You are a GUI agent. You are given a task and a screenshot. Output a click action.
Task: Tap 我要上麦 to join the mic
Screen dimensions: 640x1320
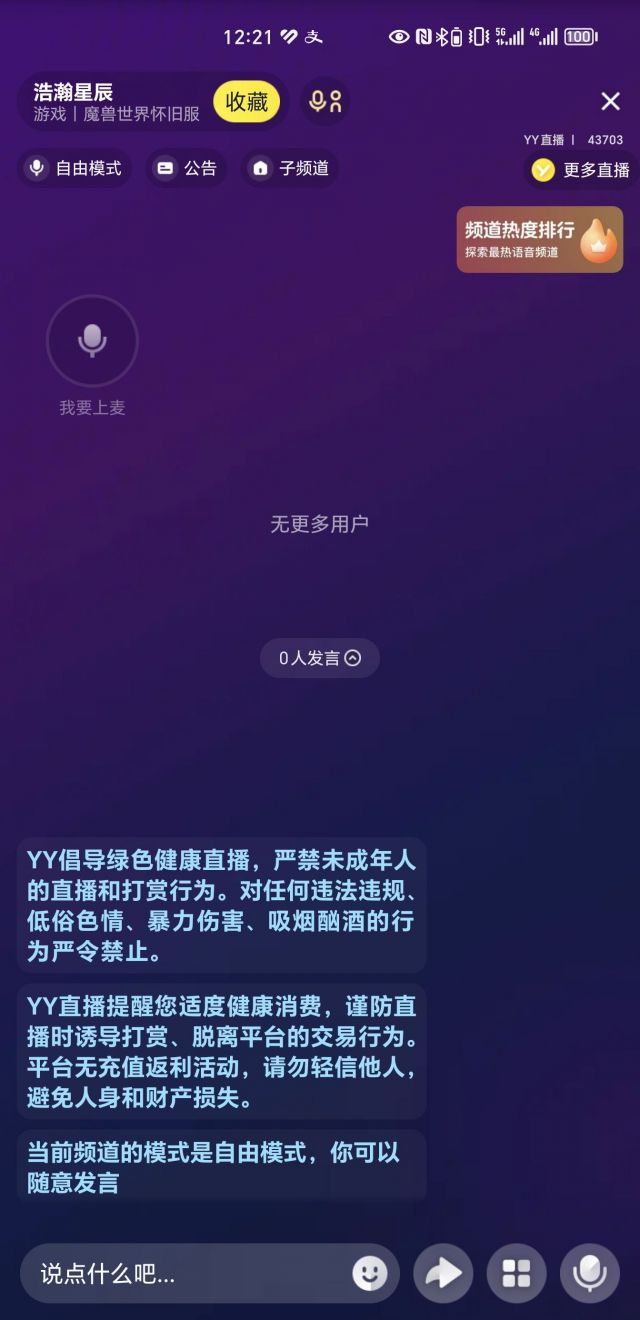92,342
